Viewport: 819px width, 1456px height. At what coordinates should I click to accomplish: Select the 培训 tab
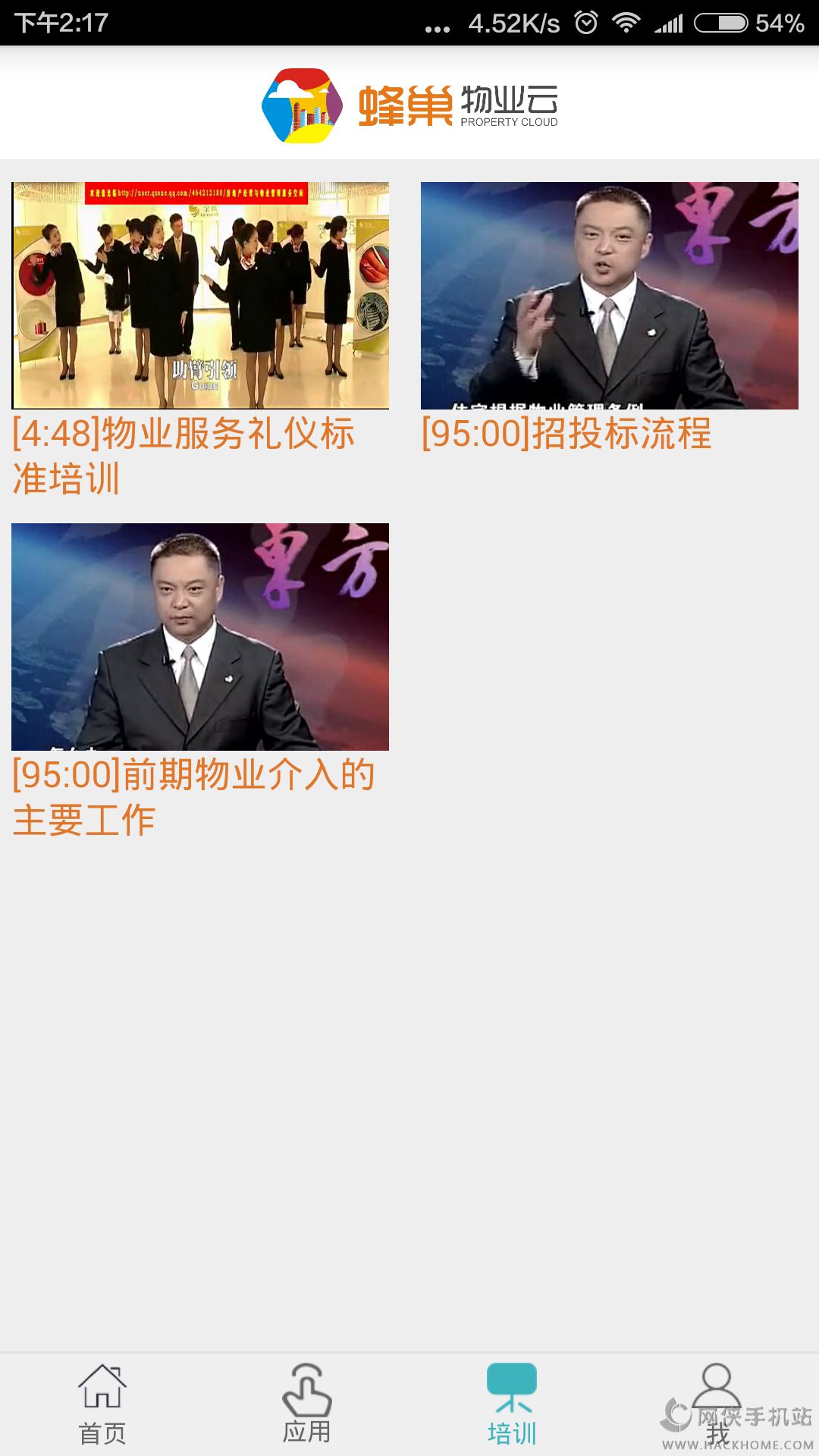tap(512, 1404)
